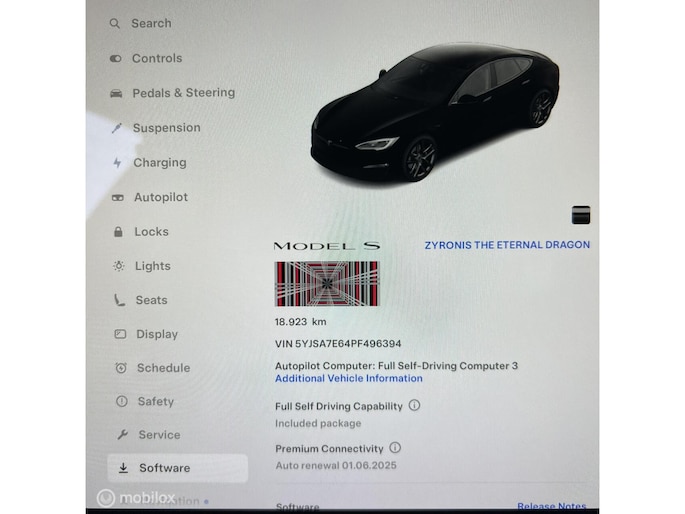
Task: Open the Software menu item
Action: pos(164,468)
